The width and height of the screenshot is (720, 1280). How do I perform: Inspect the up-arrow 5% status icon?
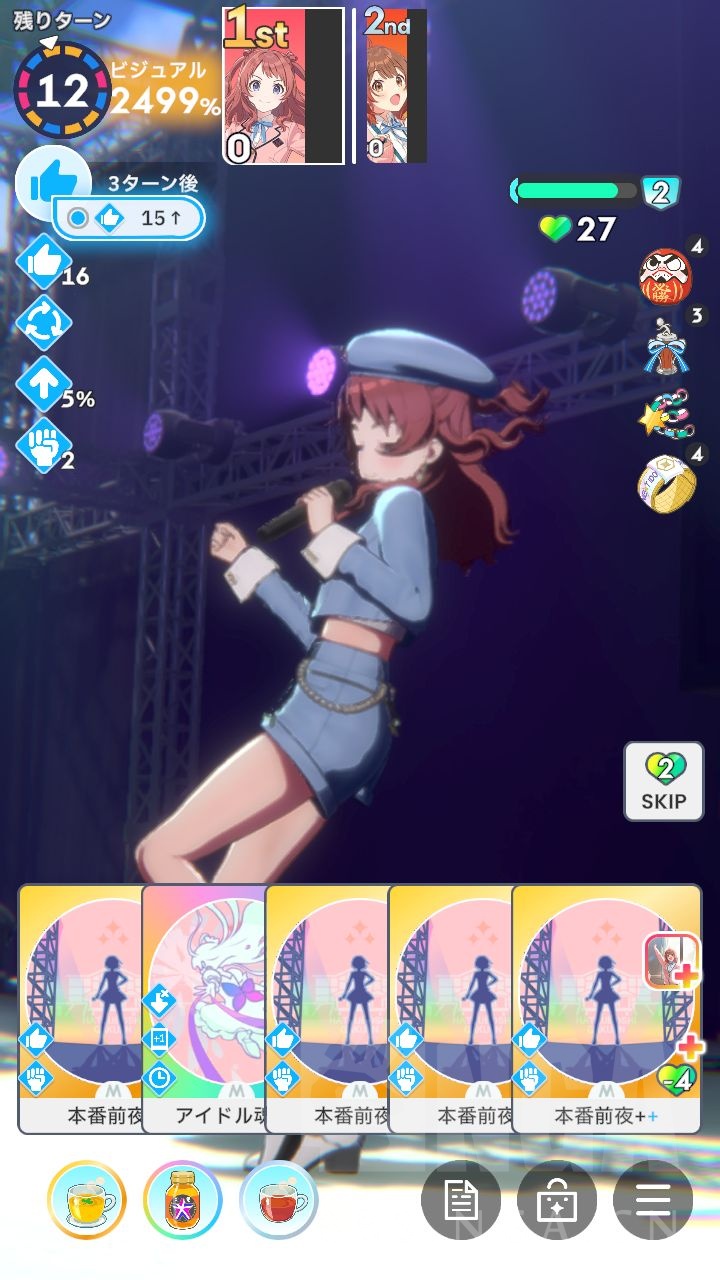(x=44, y=385)
